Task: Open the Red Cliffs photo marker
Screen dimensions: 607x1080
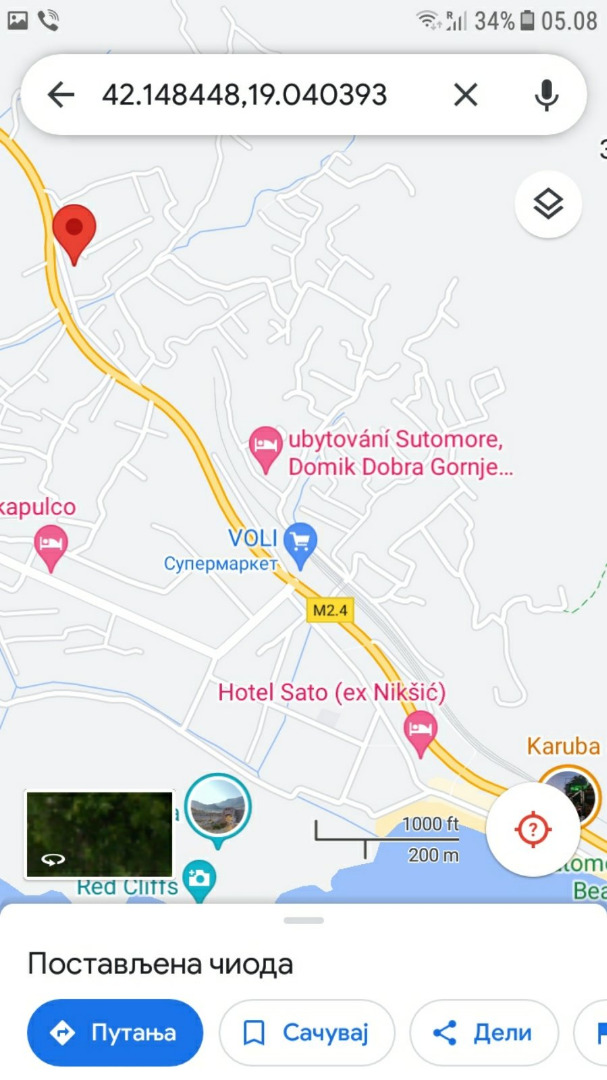Action: pos(200,878)
